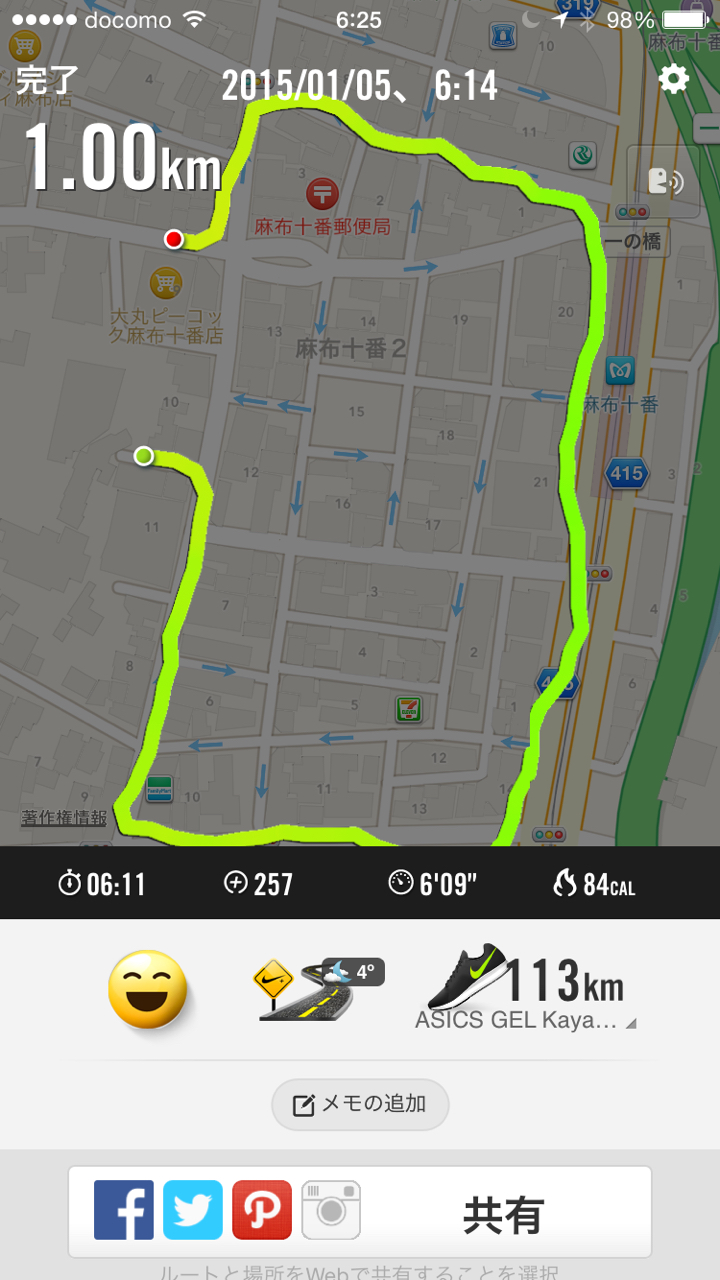This screenshot has height=1280, width=720.
Task: Share the run on Pinterest
Action: click(262, 1210)
